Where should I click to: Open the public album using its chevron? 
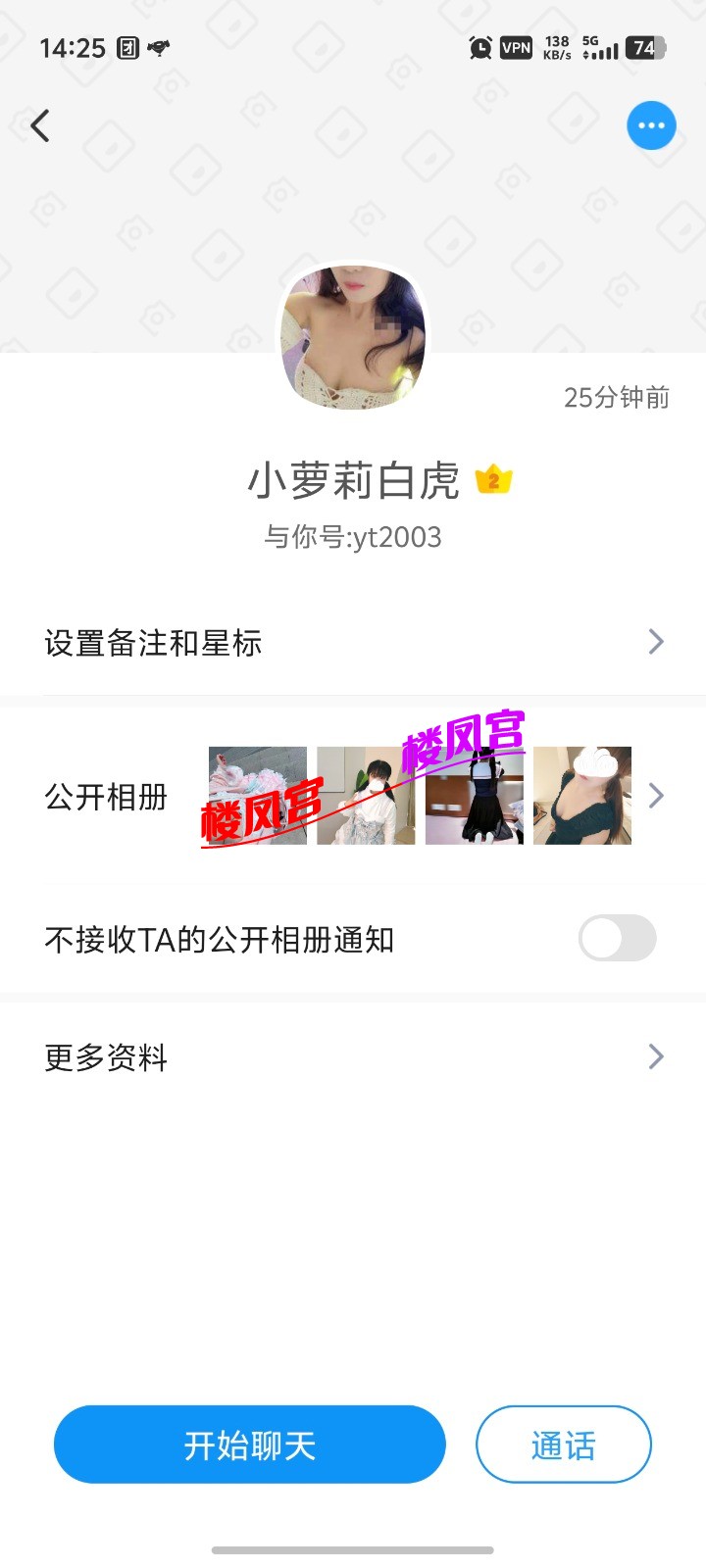(656, 796)
